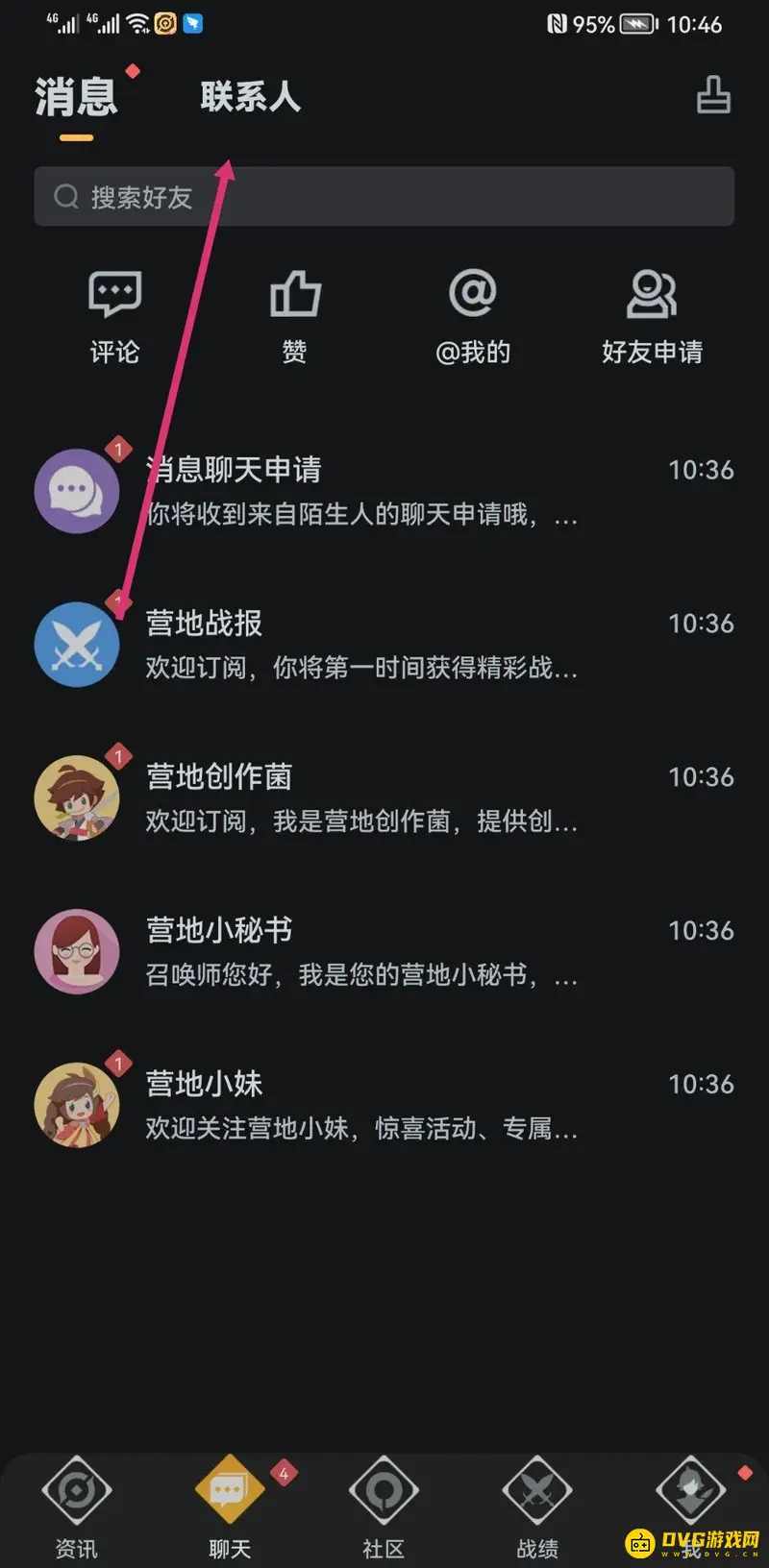Select the 消息 tab at top left

pyautogui.click(x=76, y=96)
